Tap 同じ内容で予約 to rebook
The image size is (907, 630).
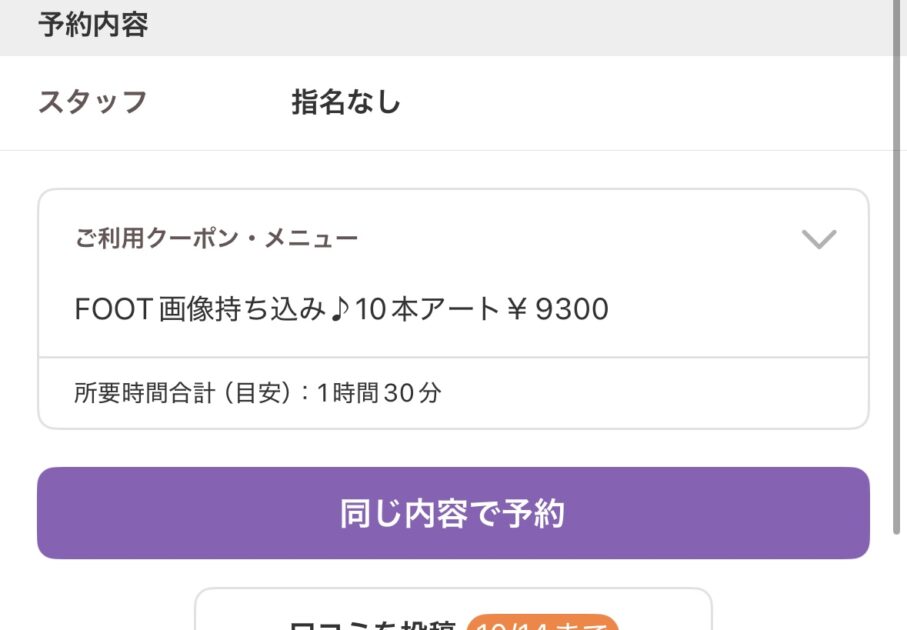pos(453,513)
